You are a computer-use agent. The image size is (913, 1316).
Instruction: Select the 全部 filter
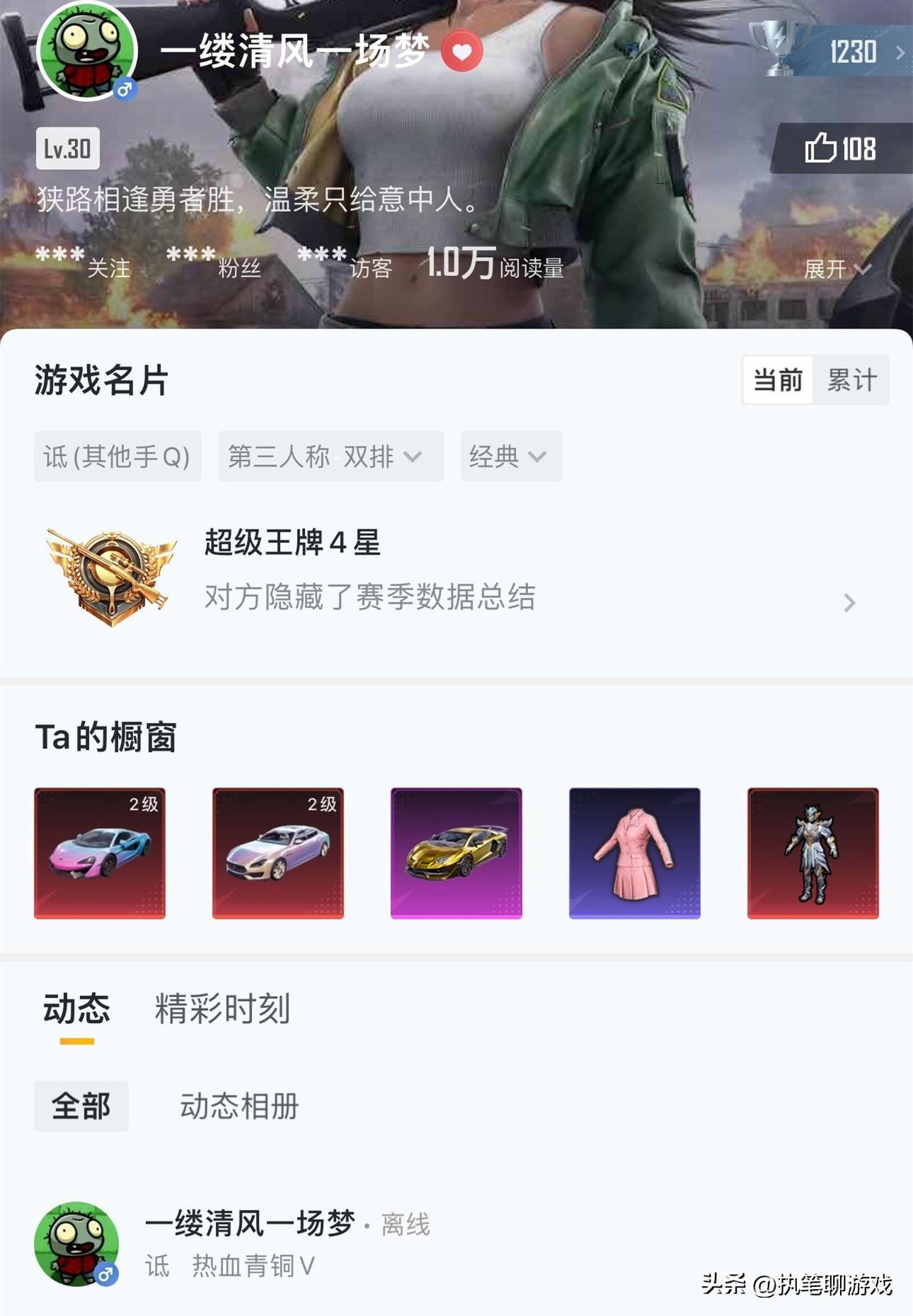click(81, 1106)
